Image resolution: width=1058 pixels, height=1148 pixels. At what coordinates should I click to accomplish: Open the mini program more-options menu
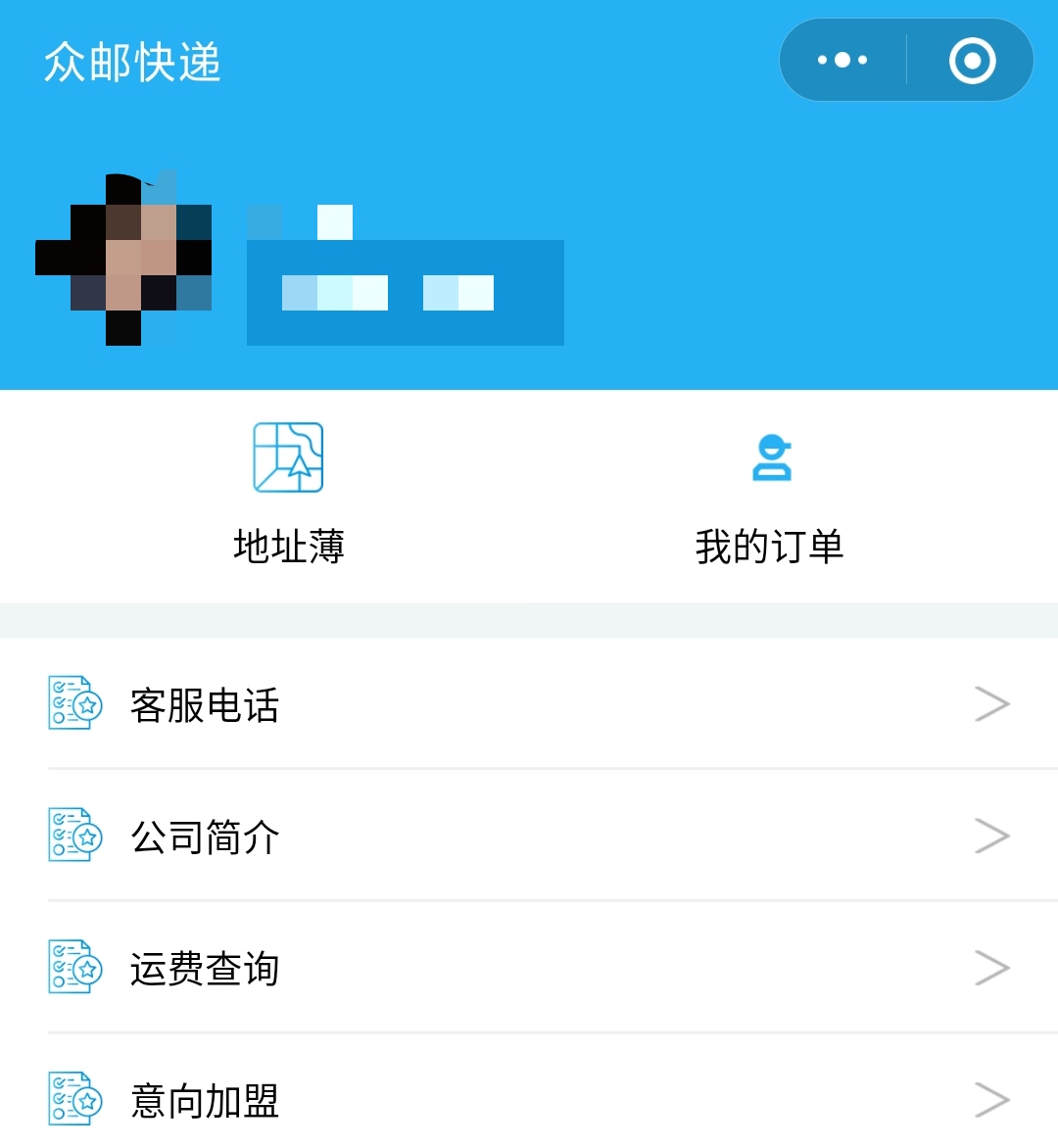(x=842, y=60)
